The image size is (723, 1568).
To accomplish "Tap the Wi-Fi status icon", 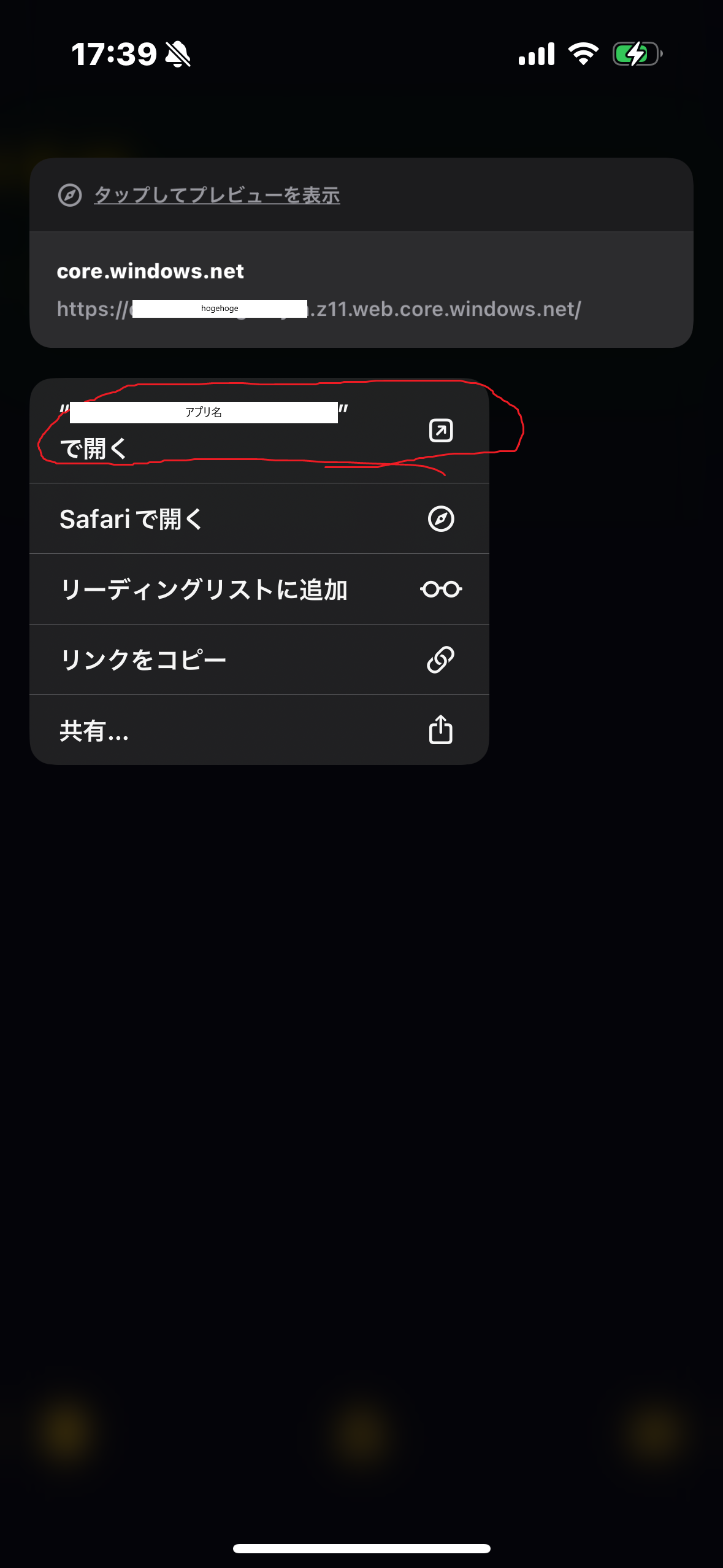I will pos(582,54).
